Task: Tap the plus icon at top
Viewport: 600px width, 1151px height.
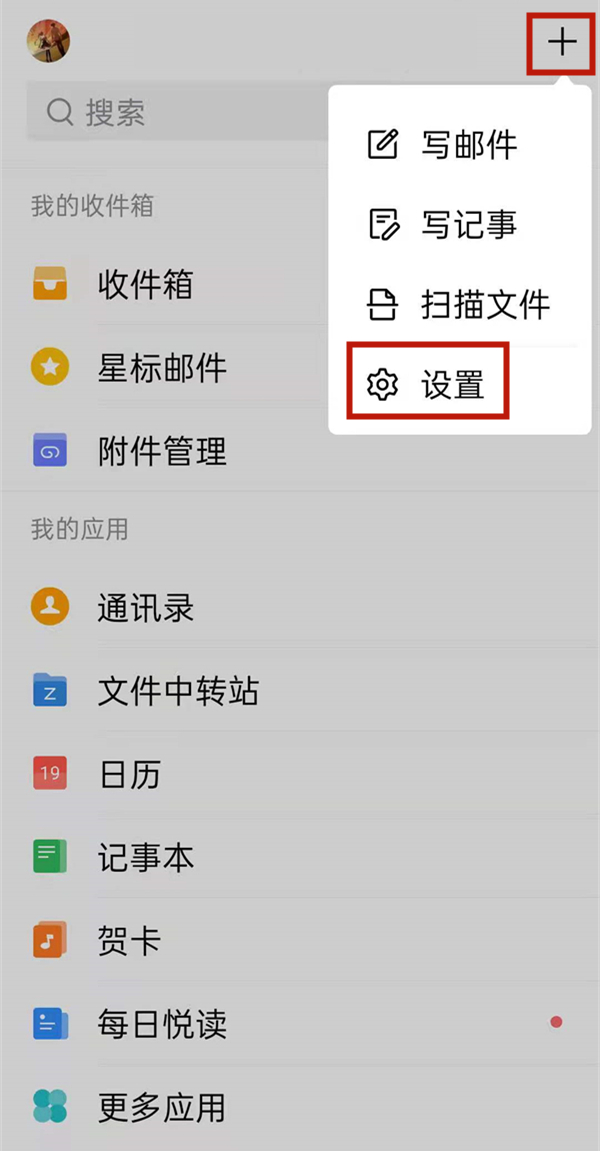Action: pos(562,42)
